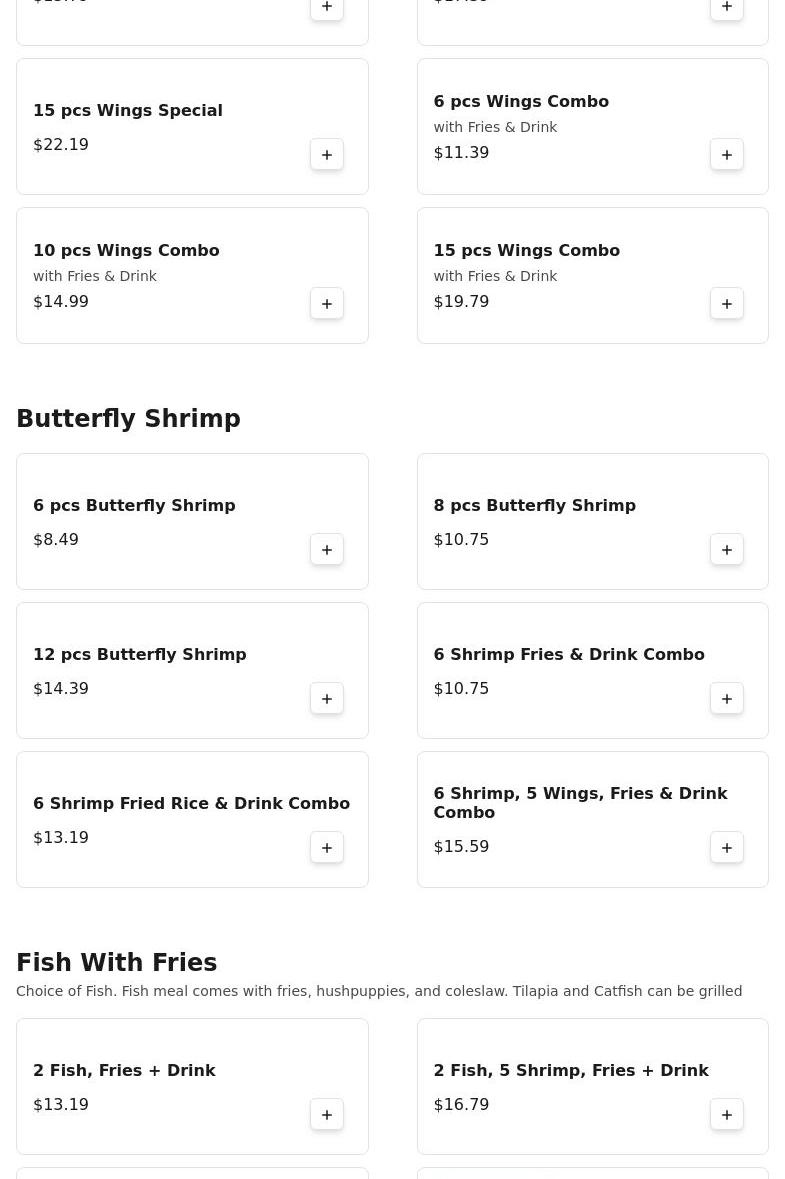Add 2 Fish, Fries + Drink to cart
This screenshot has width=785, height=1179.
point(327,1115)
